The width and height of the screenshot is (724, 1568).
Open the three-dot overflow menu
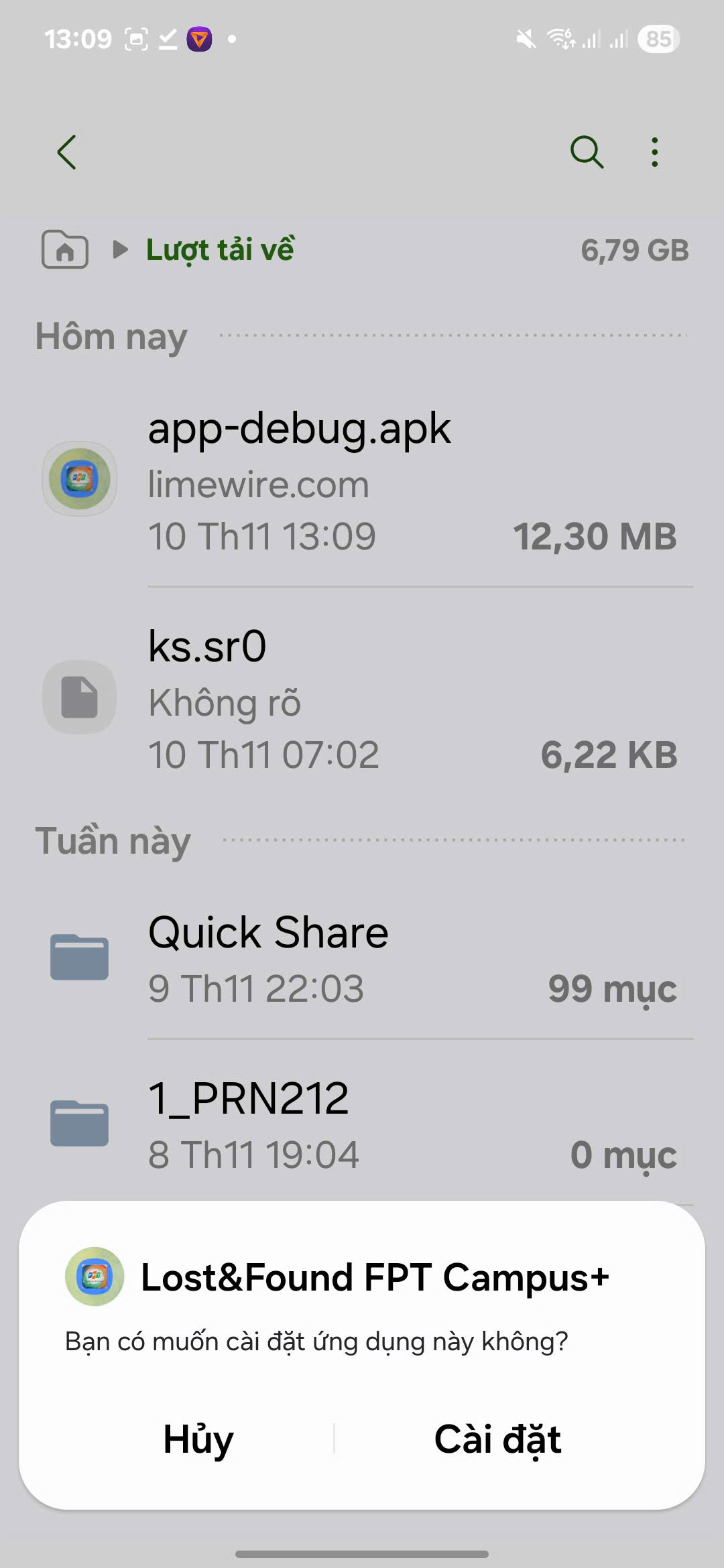(654, 153)
